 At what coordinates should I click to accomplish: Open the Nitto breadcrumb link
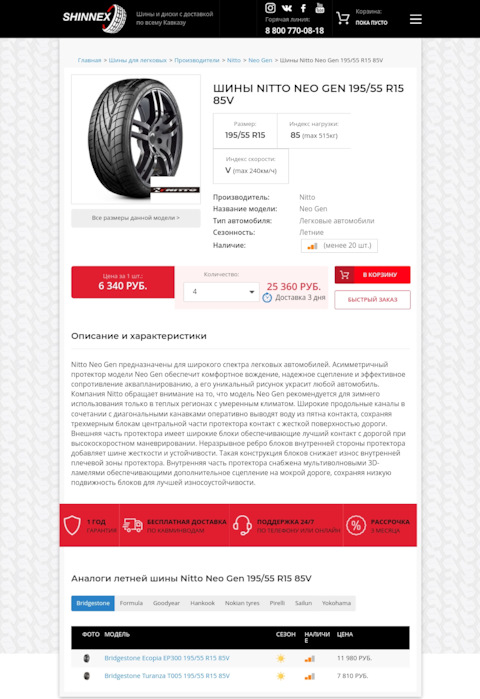click(x=234, y=60)
